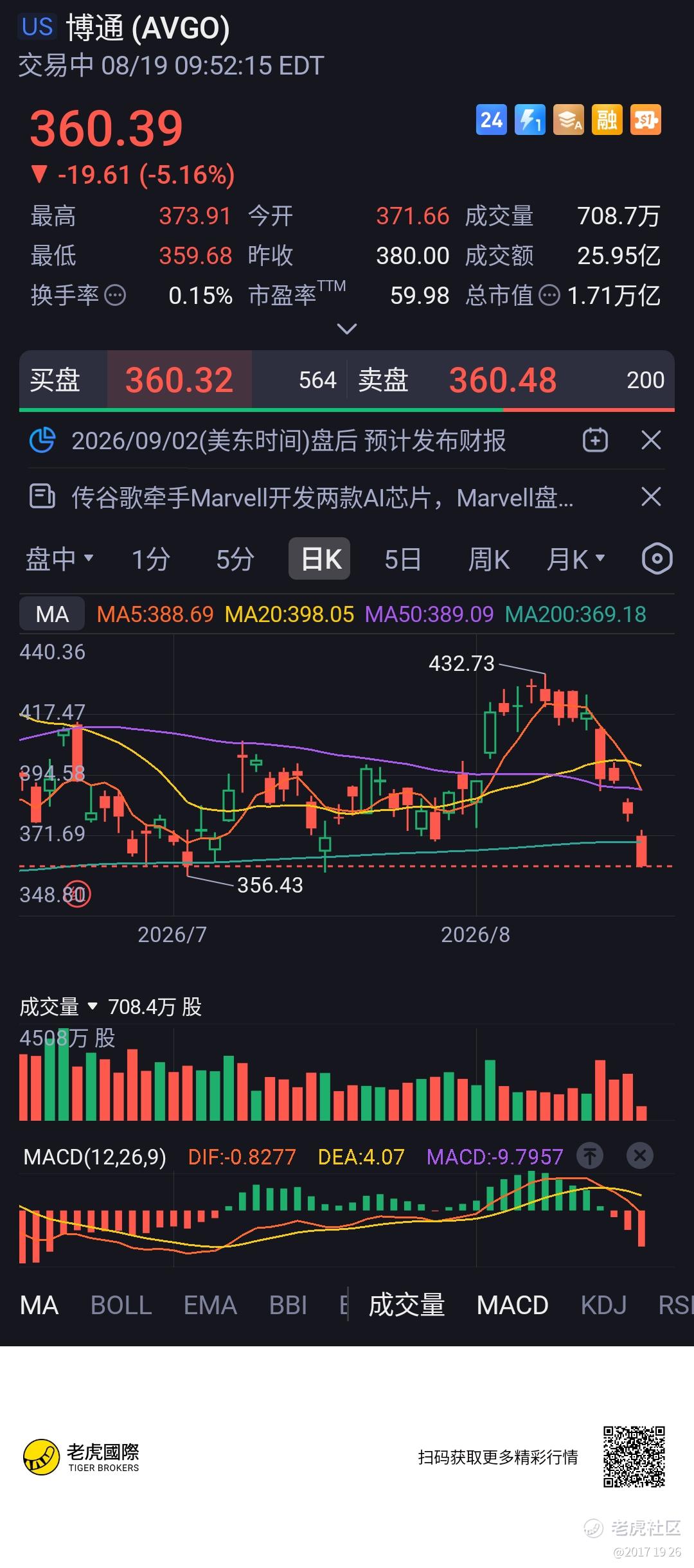Select the EMA indicator
694x1568 pixels.
pos(210,1305)
